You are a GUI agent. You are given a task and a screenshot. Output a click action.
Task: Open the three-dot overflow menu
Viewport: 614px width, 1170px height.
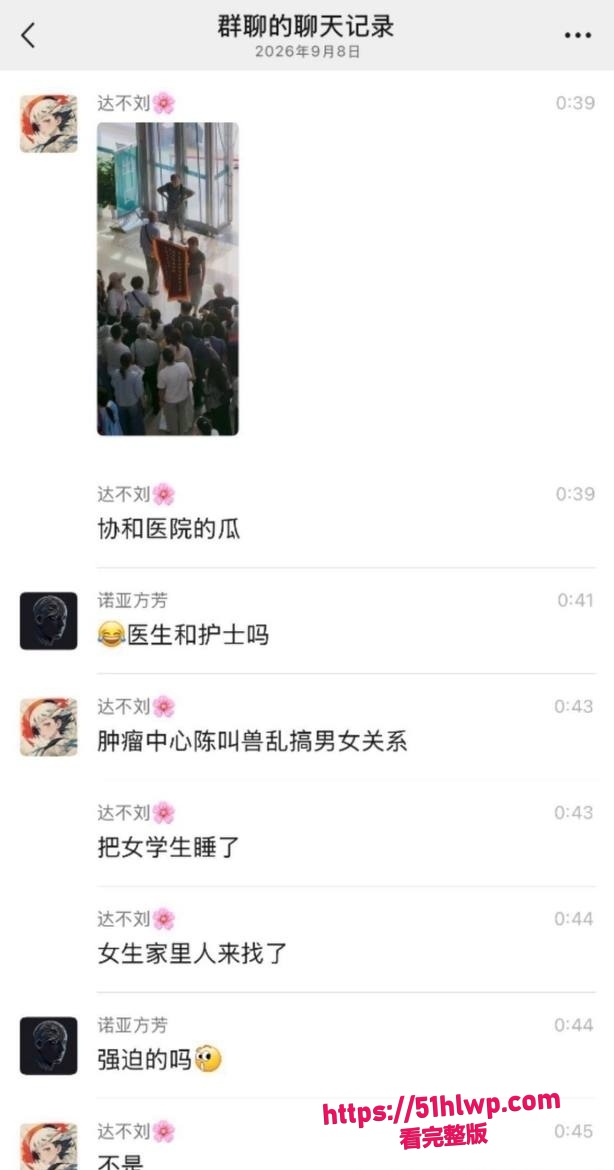click(x=577, y=35)
